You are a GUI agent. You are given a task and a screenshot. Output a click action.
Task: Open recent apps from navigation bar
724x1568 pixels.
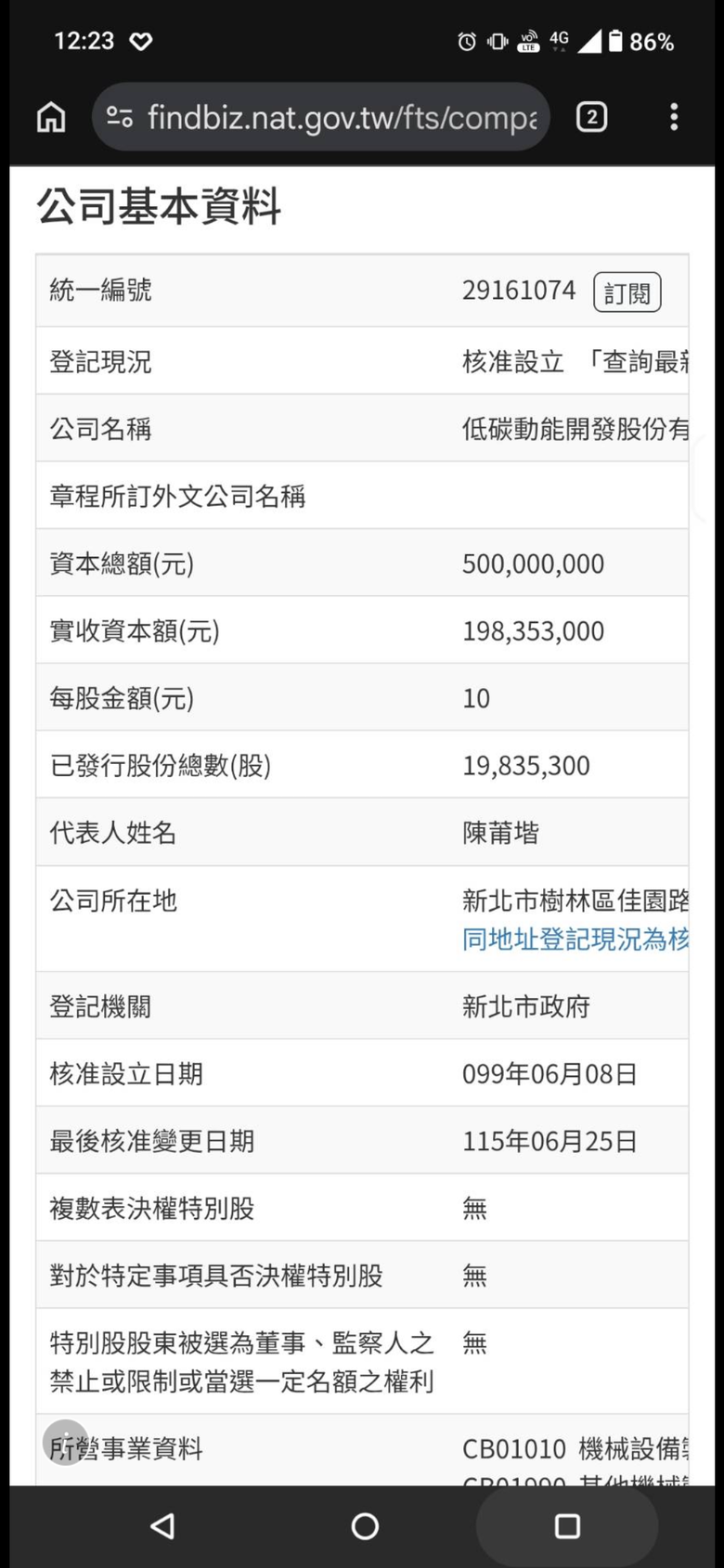[x=567, y=1526]
